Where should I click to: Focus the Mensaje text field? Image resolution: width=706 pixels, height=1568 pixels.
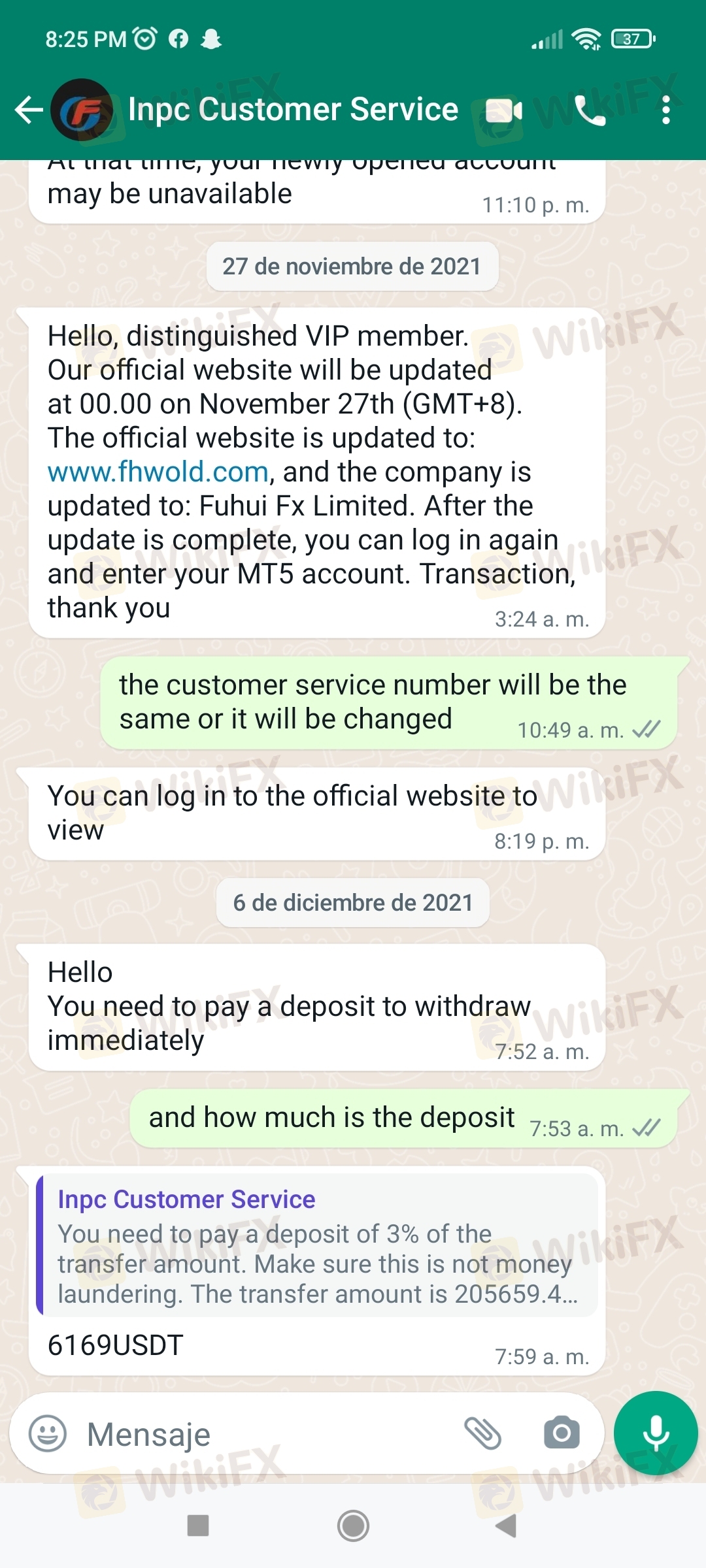261,1435
